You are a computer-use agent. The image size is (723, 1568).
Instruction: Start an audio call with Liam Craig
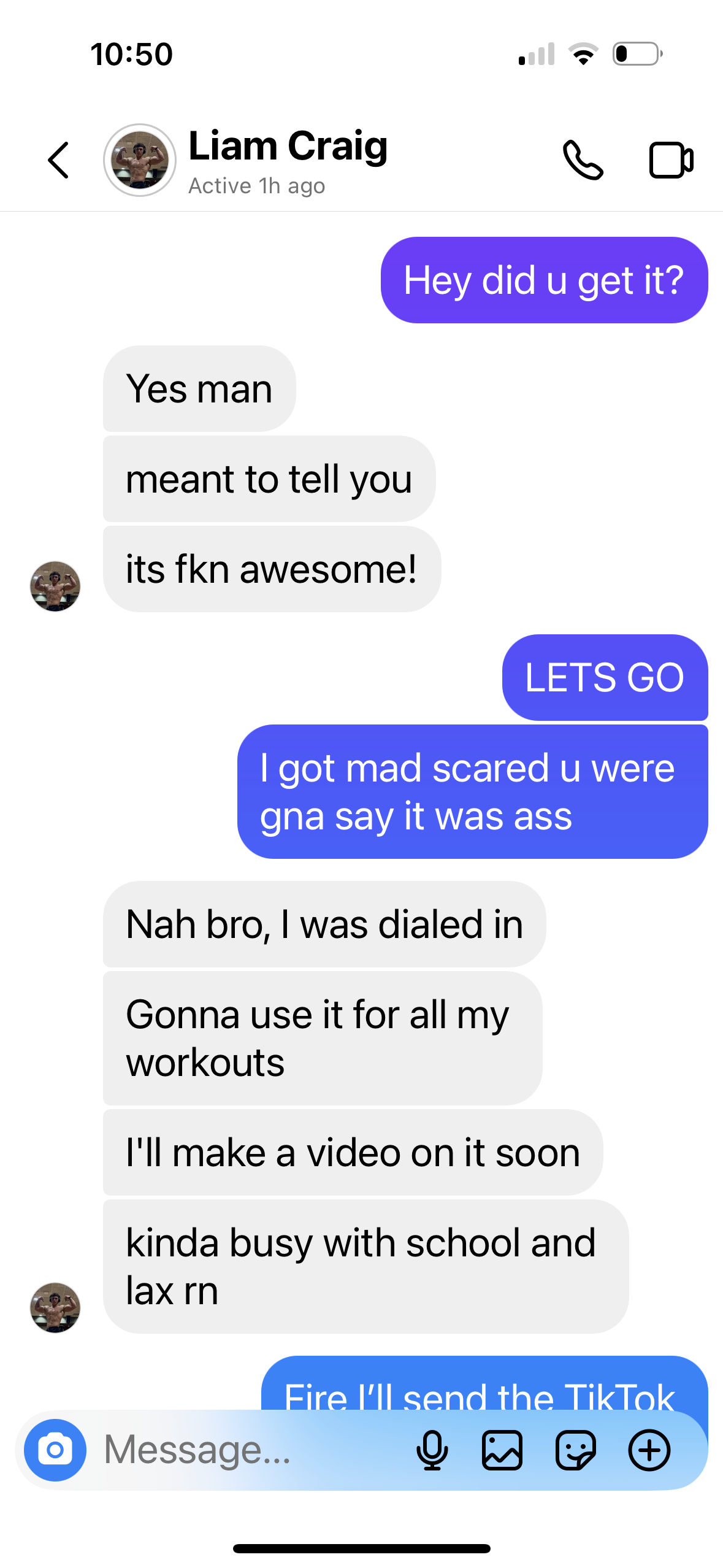(x=583, y=161)
